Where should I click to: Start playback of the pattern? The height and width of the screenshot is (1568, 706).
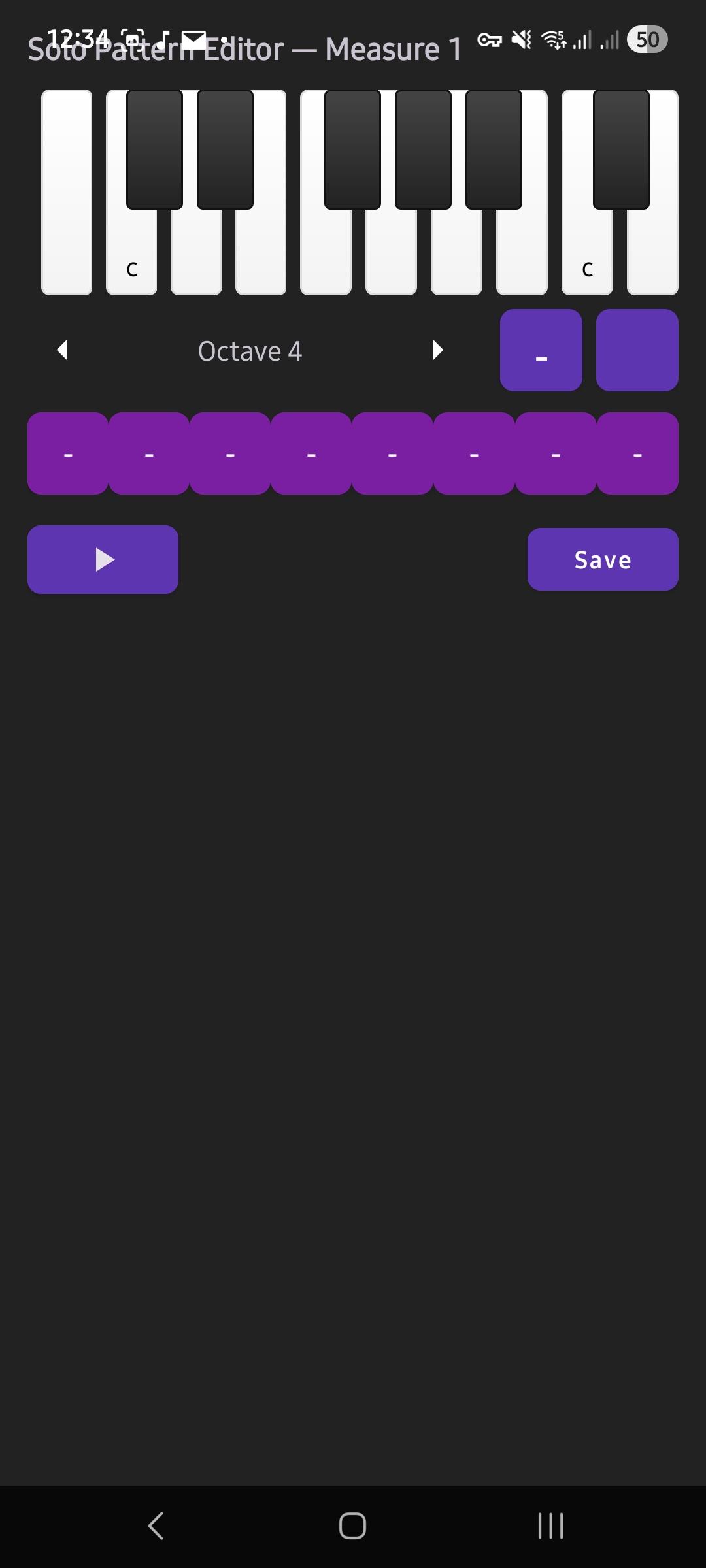pyautogui.click(x=103, y=559)
